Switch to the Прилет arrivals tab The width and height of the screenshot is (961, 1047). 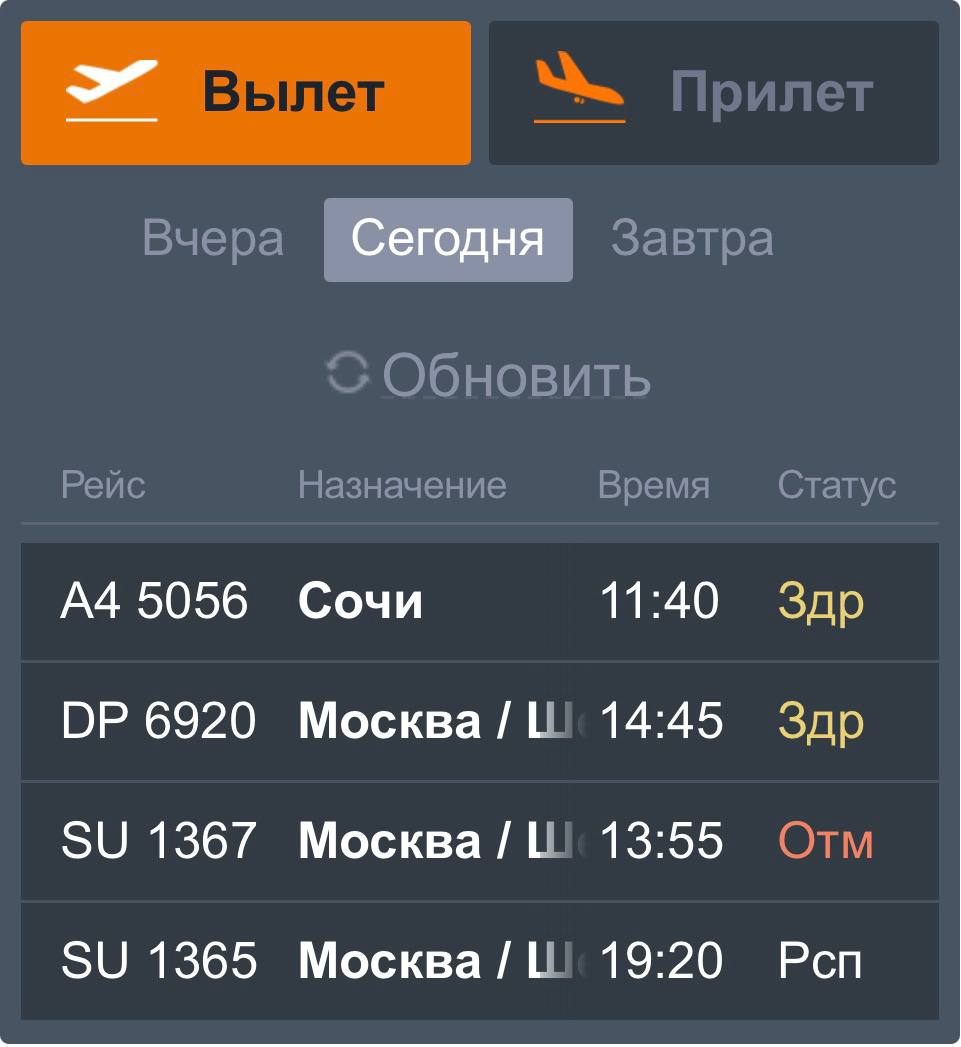click(x=713, y=92)
